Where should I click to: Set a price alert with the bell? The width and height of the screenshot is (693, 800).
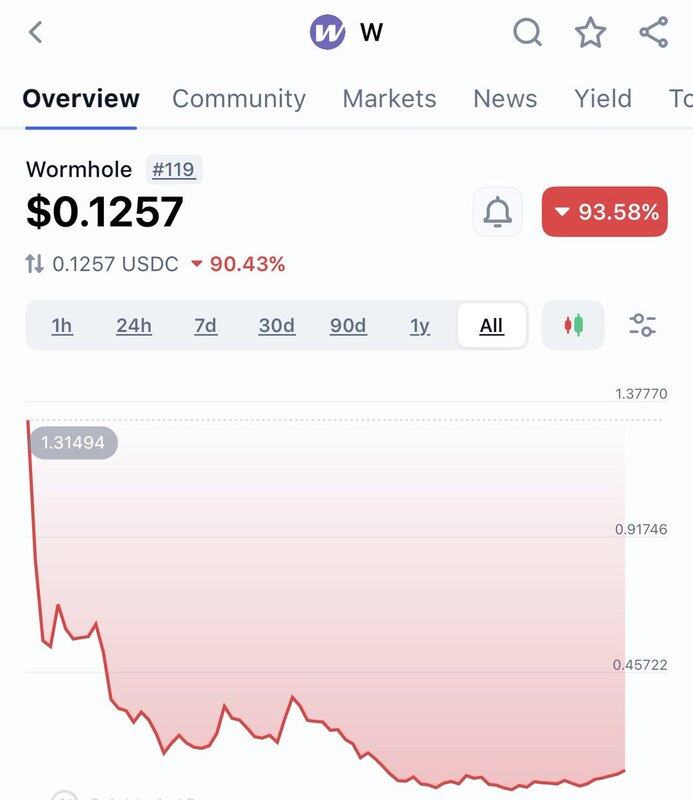pos(497,212)
